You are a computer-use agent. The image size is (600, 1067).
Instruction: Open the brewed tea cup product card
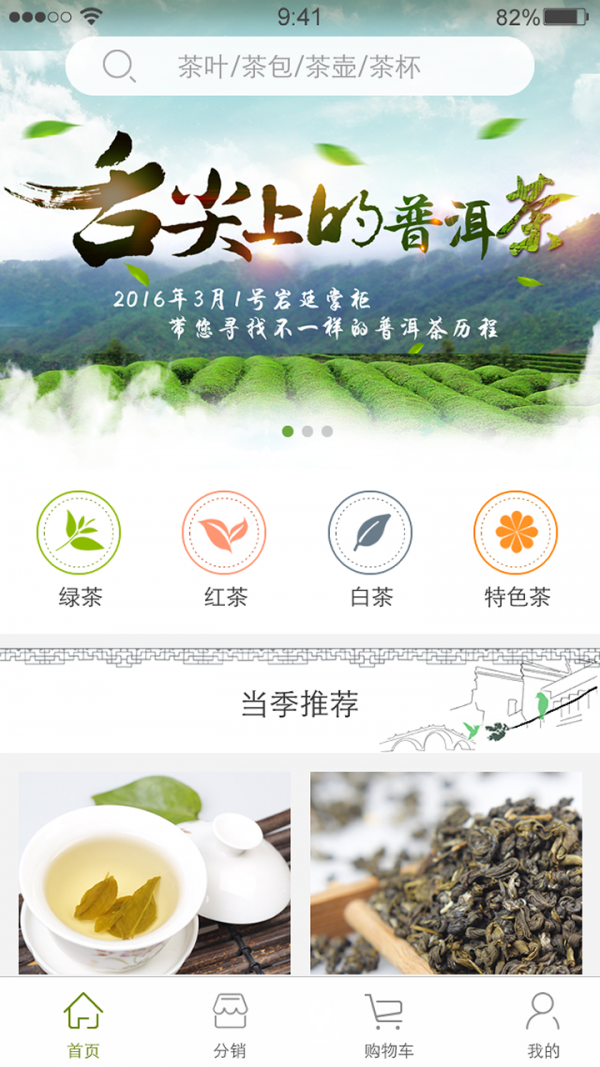(x=154, y=872)
